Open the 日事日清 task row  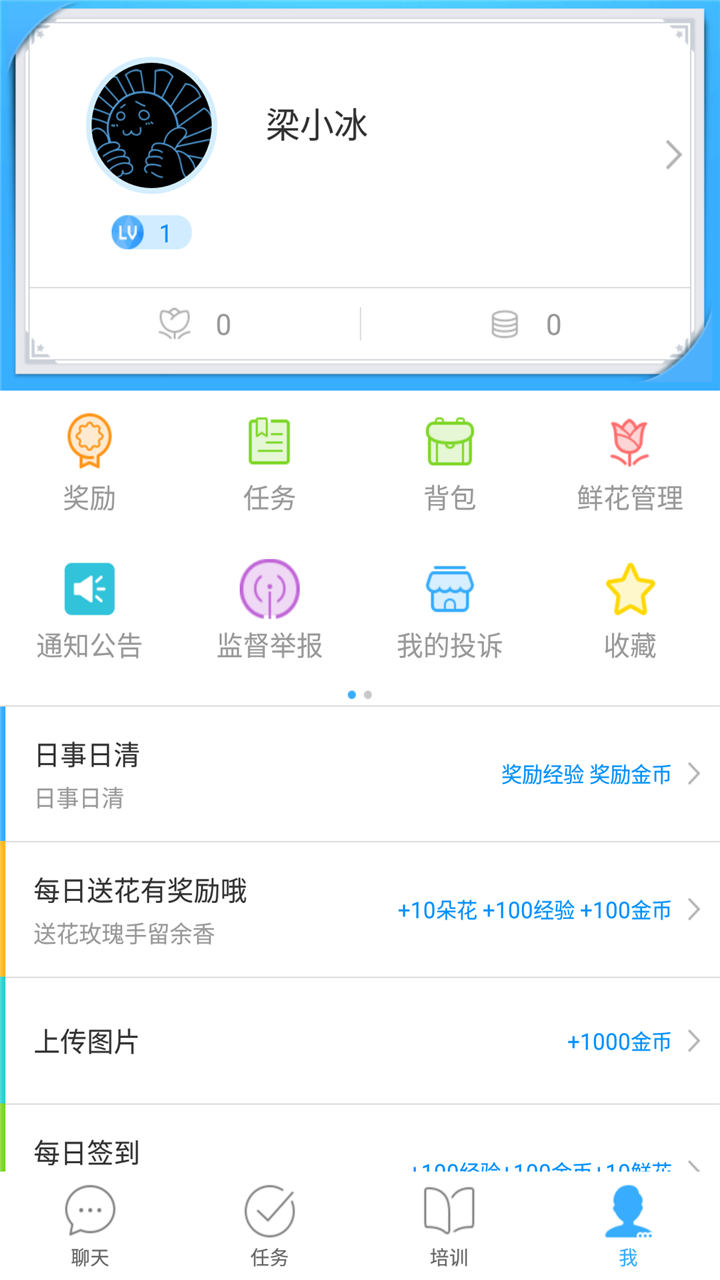pyautogui.click(x=360, y=774)
